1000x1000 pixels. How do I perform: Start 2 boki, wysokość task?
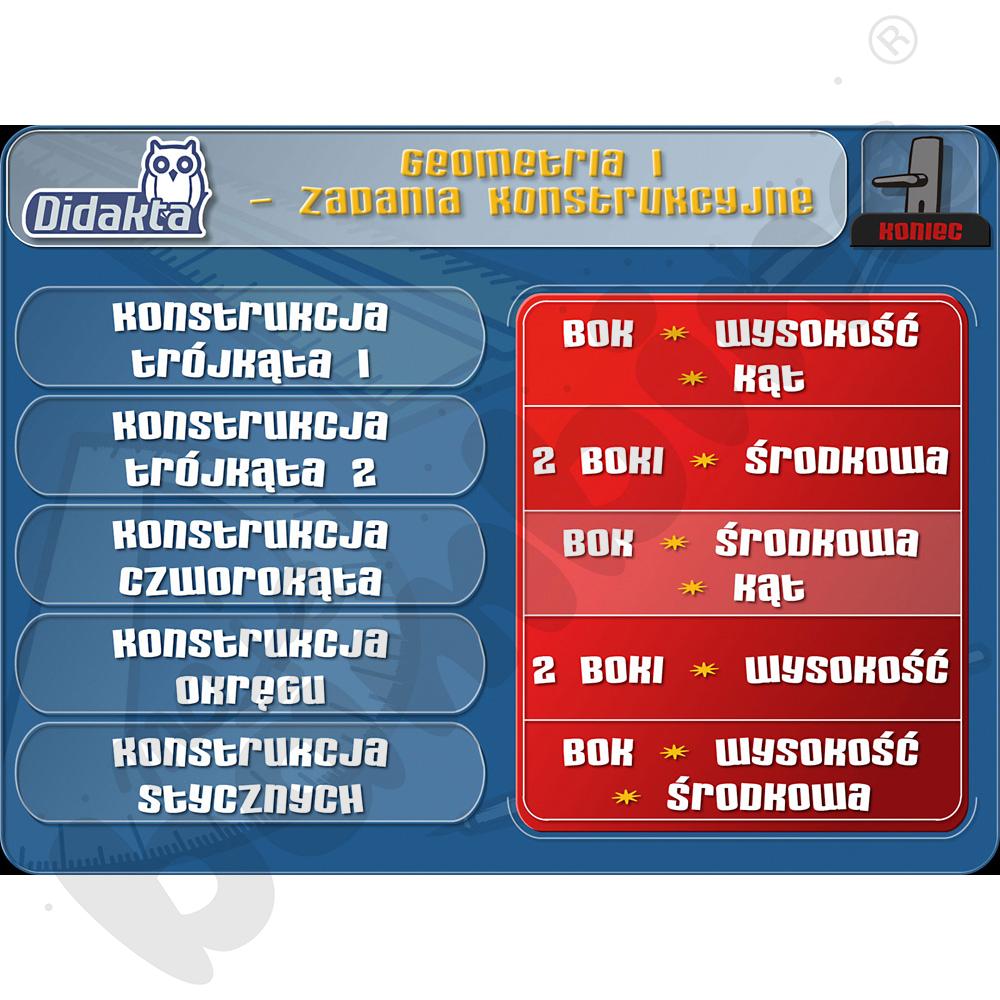(x=741, y=668)
